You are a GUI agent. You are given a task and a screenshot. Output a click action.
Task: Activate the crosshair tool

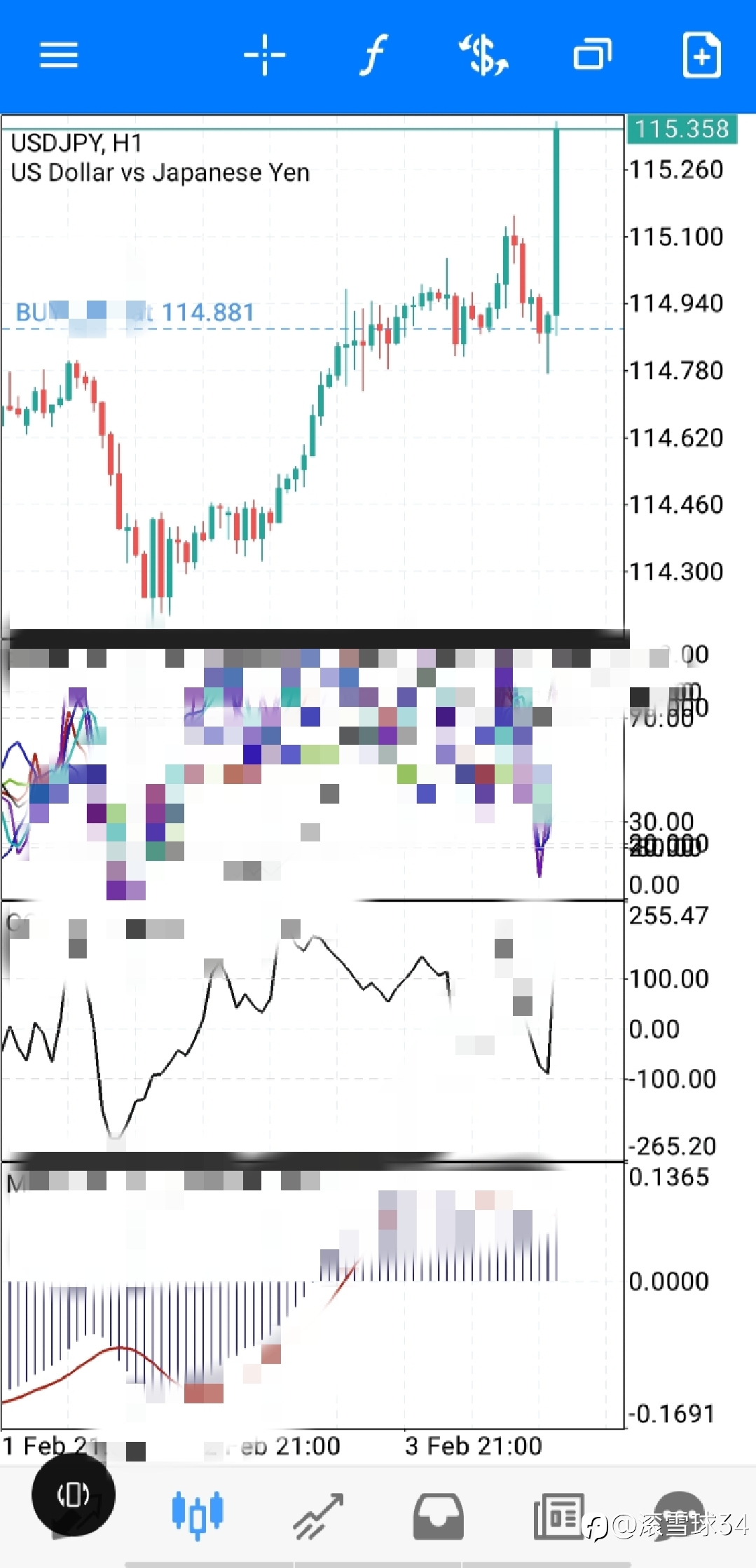coord(265,55)
